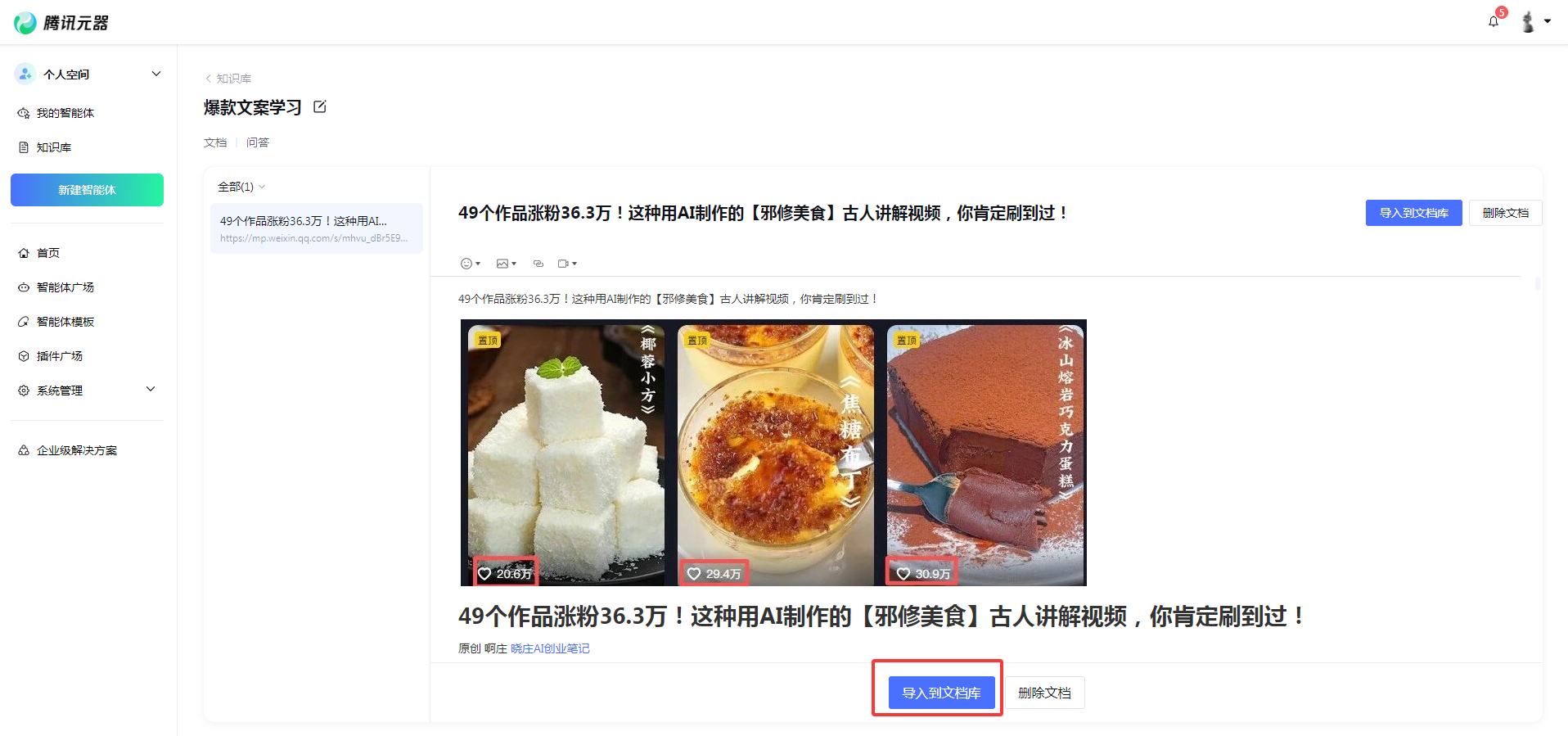
Task: Open 我的智能体 in the sidebar
Action: (x=65, y=113)
